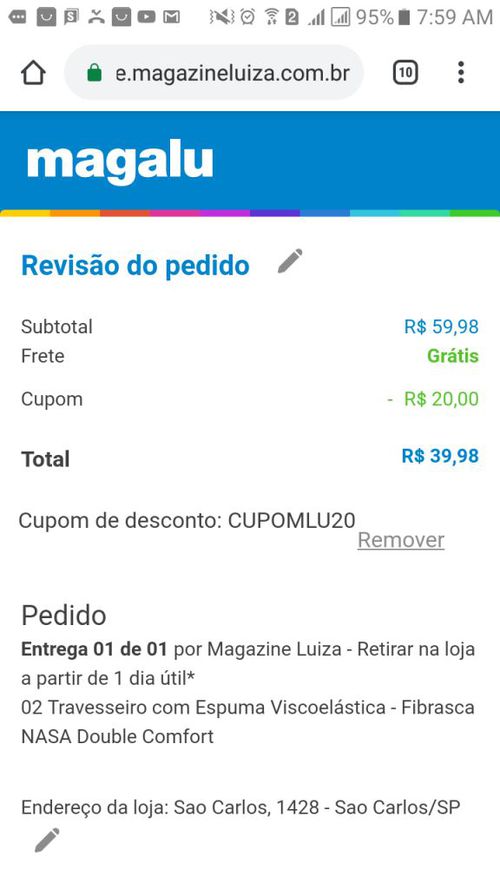Edit the store address with the pencil icon
Image resolution: width=500 pixels, height=889 pixels.
pos(47,840)
